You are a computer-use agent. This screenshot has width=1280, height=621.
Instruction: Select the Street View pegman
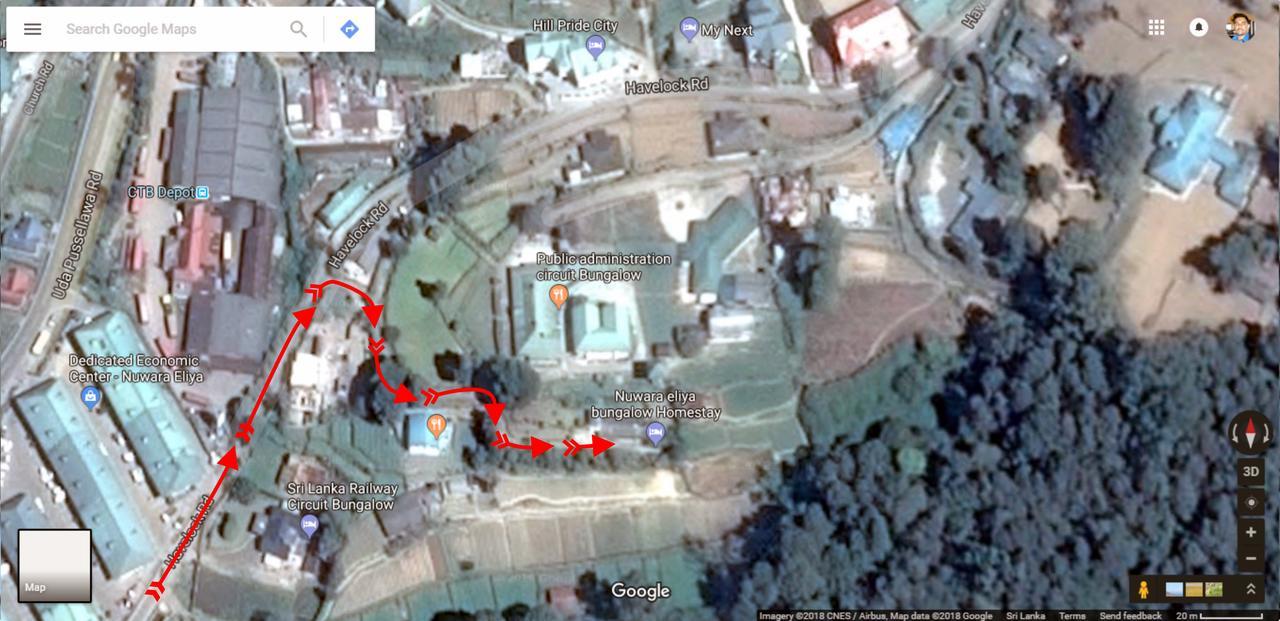point(1144,590)
